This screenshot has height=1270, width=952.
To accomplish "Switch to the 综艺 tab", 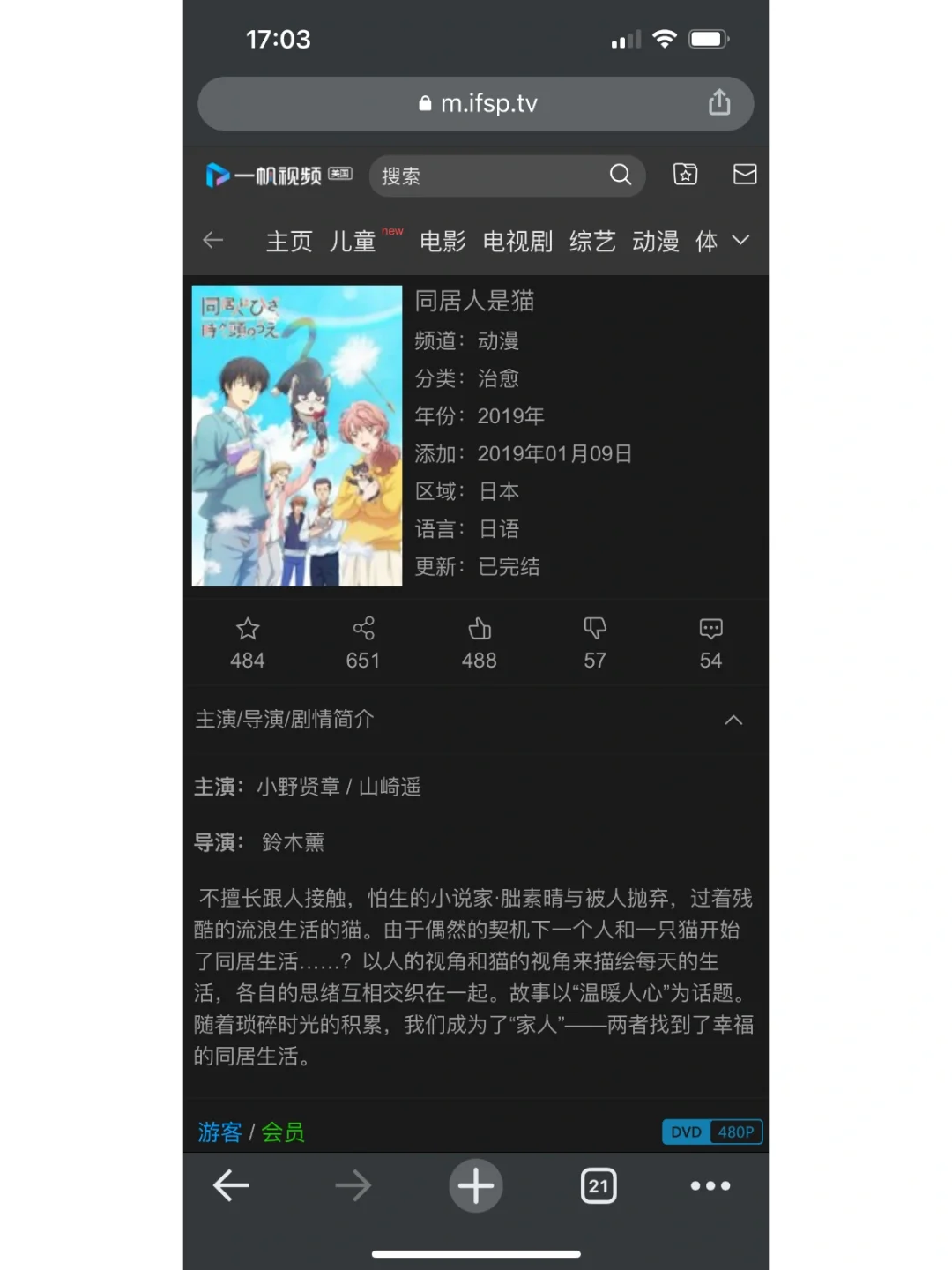I will (x=592, y=241).
